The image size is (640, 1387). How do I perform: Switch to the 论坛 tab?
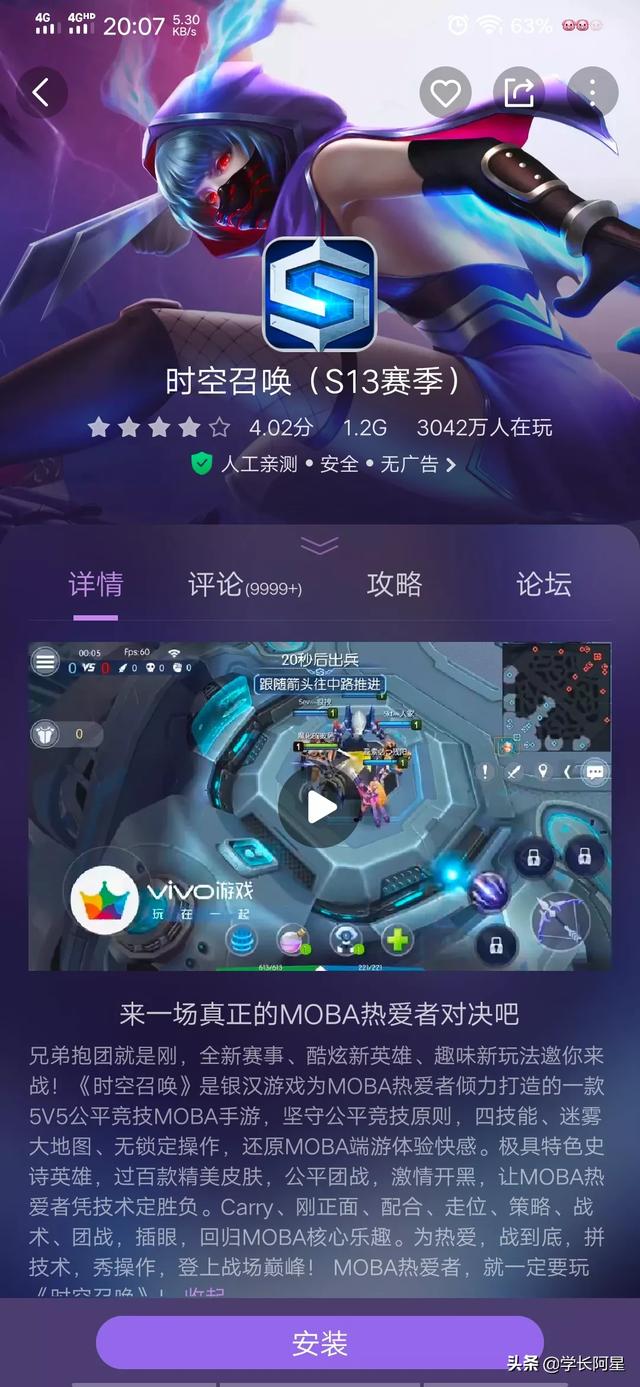pyautogui.click(x=543, y=585)
